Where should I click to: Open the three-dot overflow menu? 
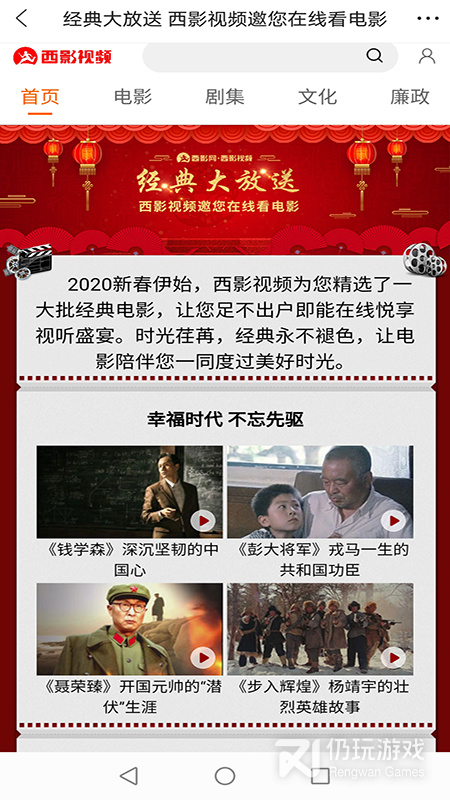[x=427, y=19]
